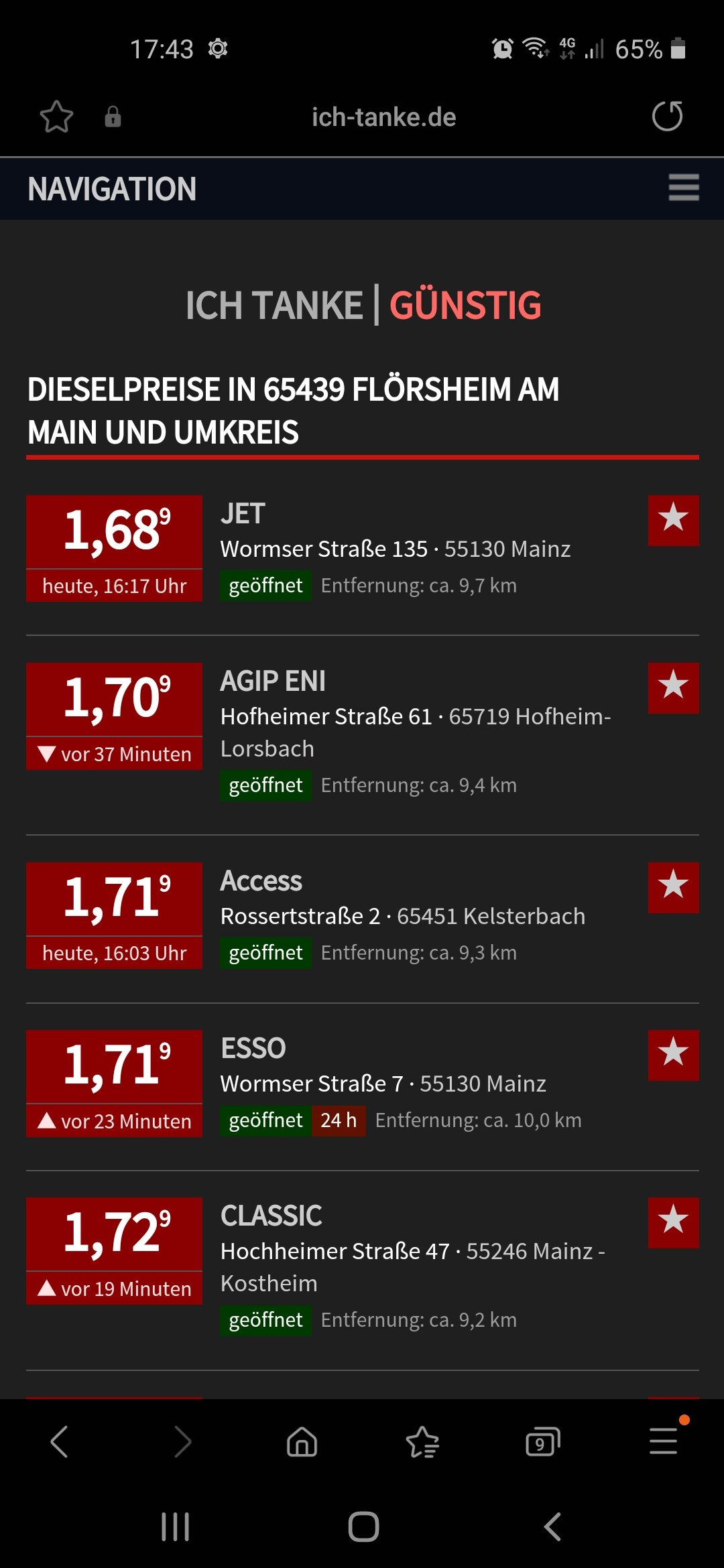Show the nine open browser tabs
The height and width of the screenshot is (1568, 724).
point(542,1441)
